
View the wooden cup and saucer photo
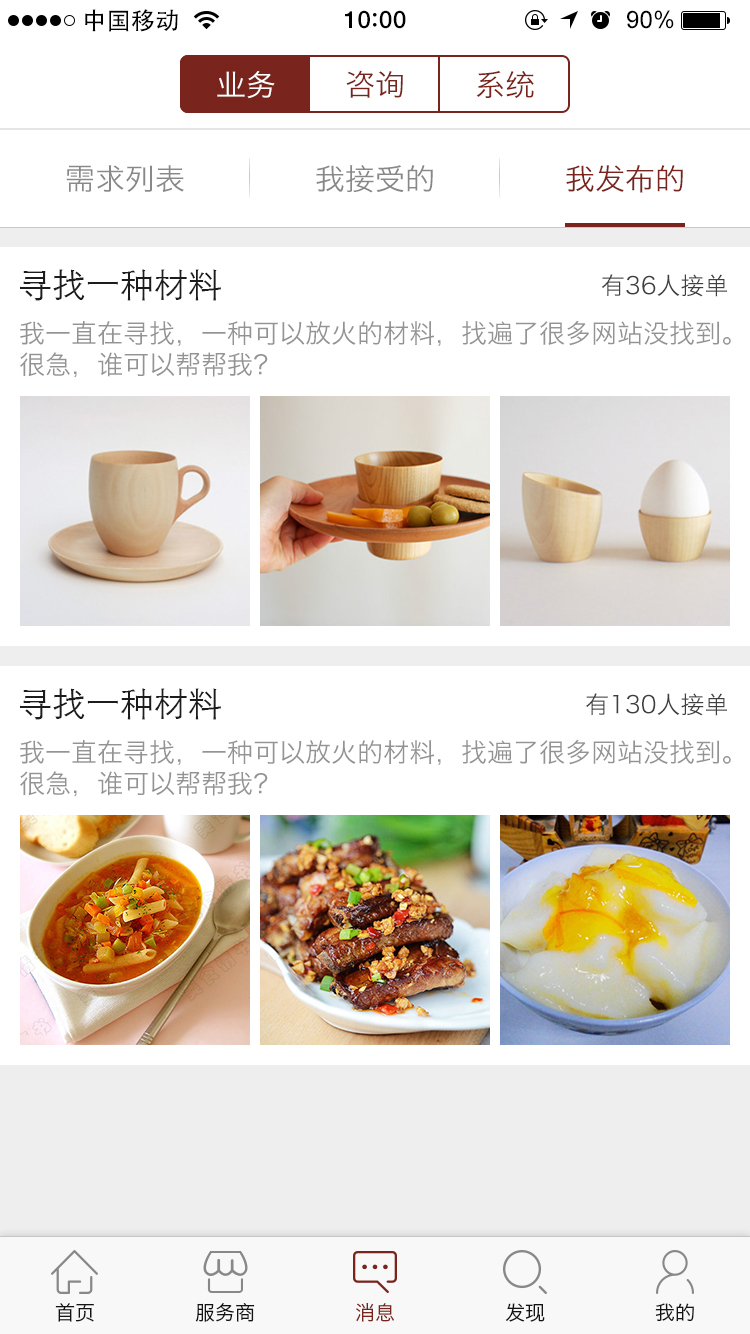coord(135,511)
